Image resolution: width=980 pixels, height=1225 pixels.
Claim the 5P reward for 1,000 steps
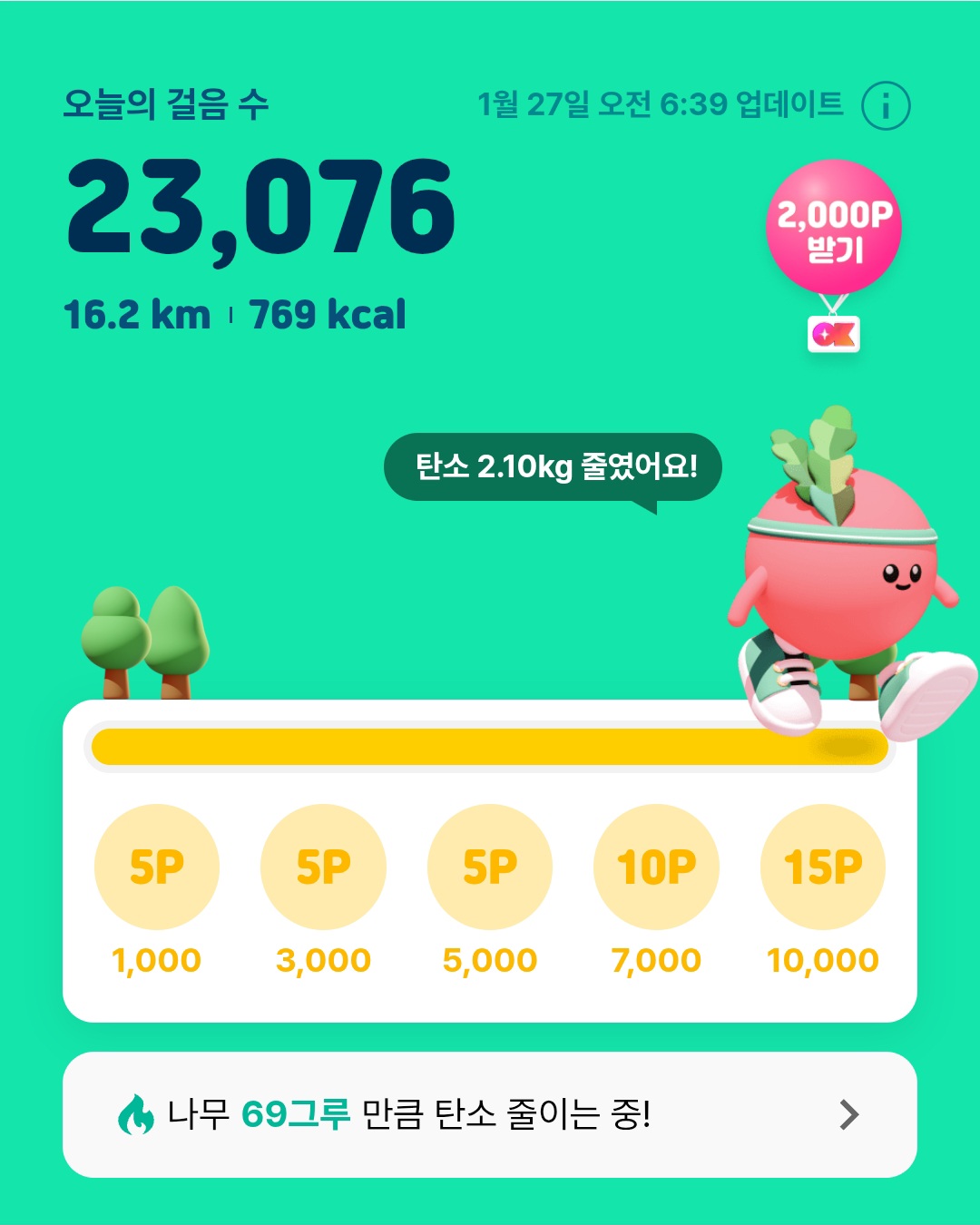click(x=157, y=867)
